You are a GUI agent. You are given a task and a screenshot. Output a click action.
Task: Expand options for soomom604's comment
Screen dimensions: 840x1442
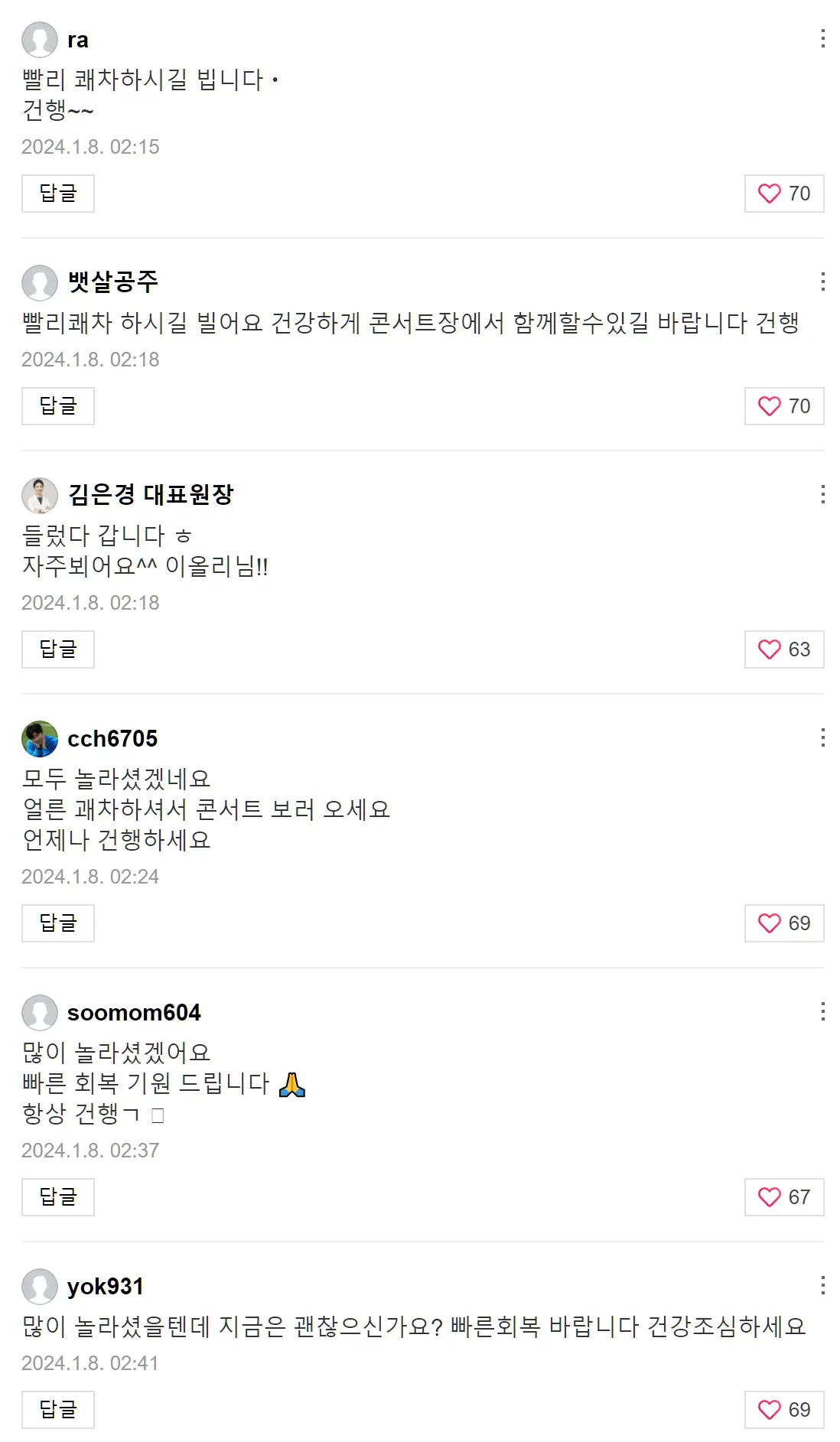[823, 1010]
